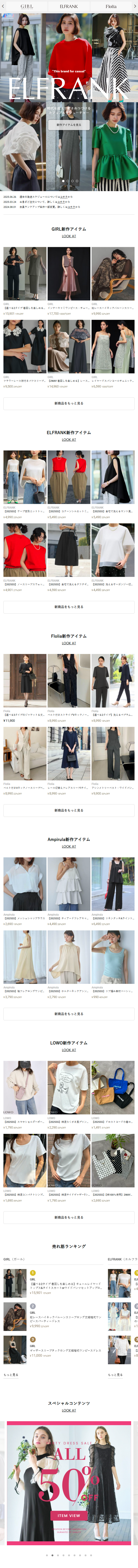Open LOOK AT link under Ampirula新作アイテム

click(69, 846)
